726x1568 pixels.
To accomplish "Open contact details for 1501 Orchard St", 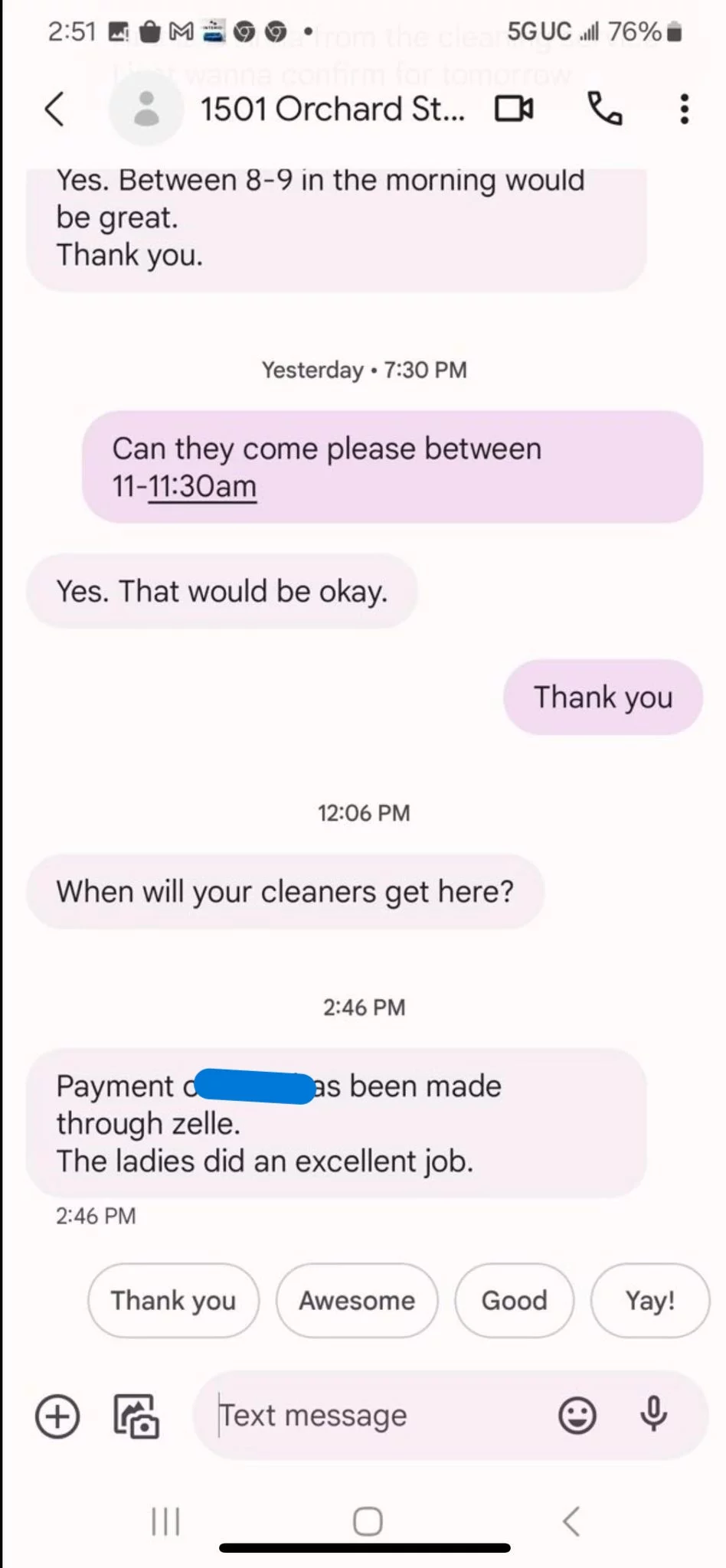I will click(332, 109).
